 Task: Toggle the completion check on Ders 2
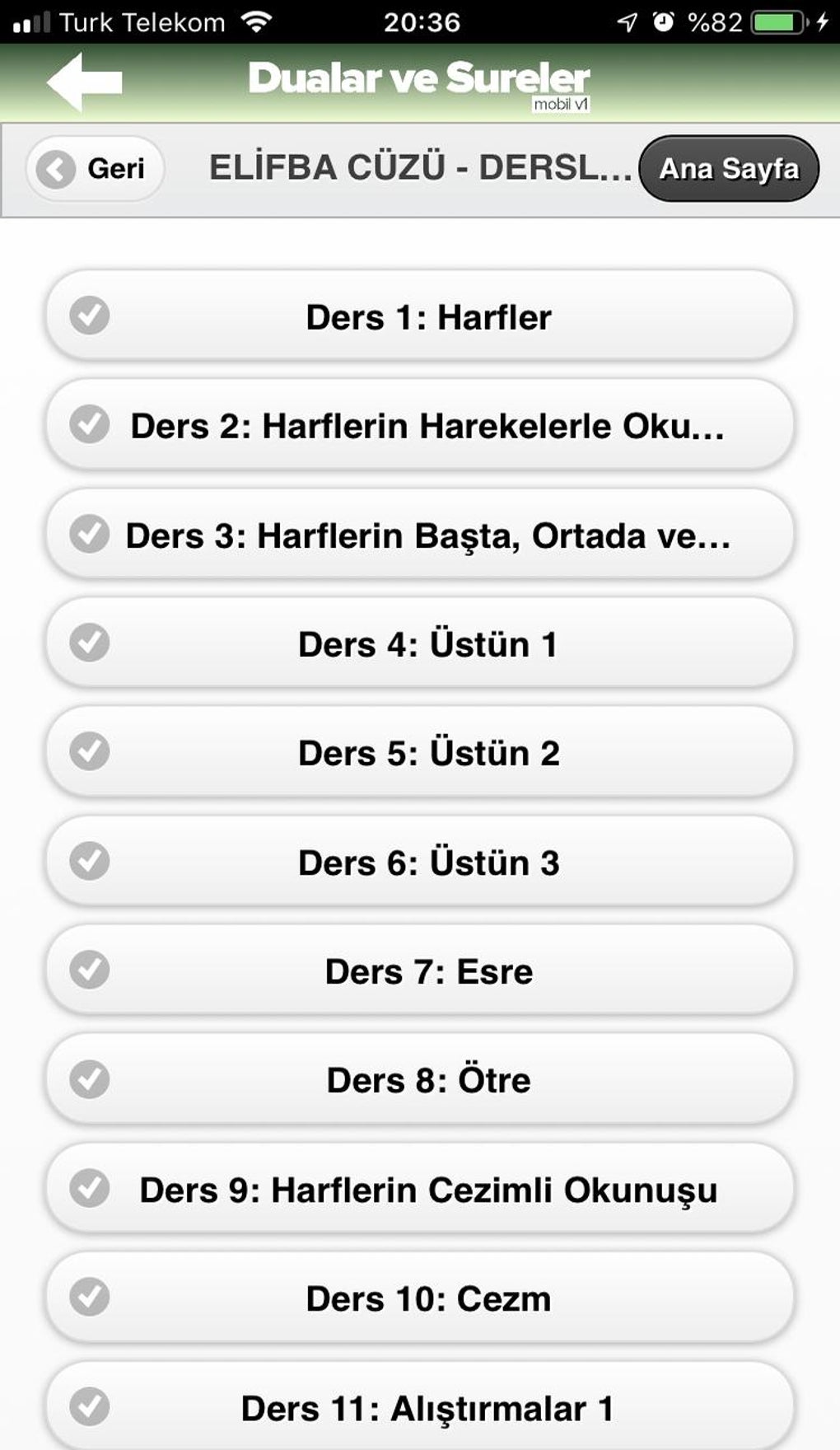[x=89, y=424]
